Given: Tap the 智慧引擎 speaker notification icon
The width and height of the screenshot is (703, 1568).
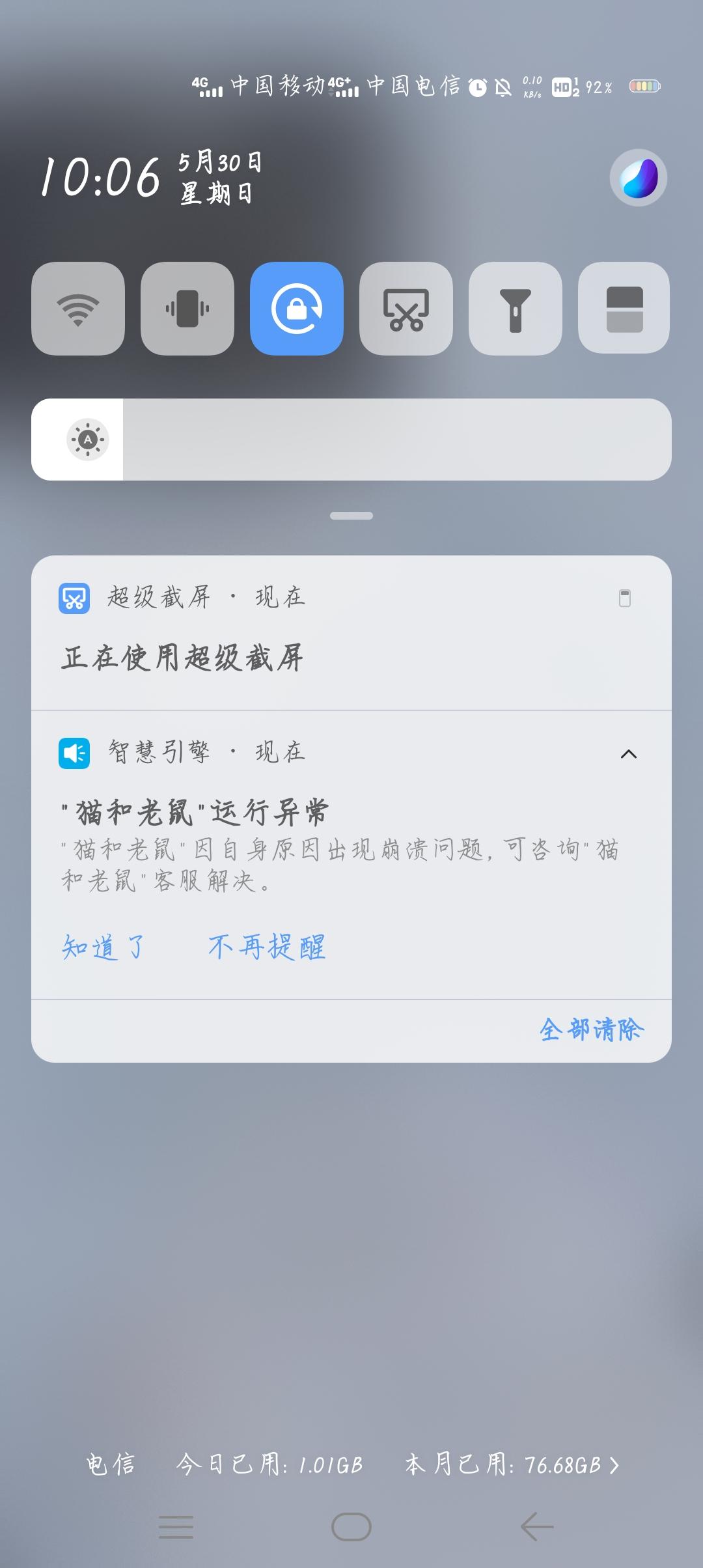Looking at the screenshot, I should (74, 753).
